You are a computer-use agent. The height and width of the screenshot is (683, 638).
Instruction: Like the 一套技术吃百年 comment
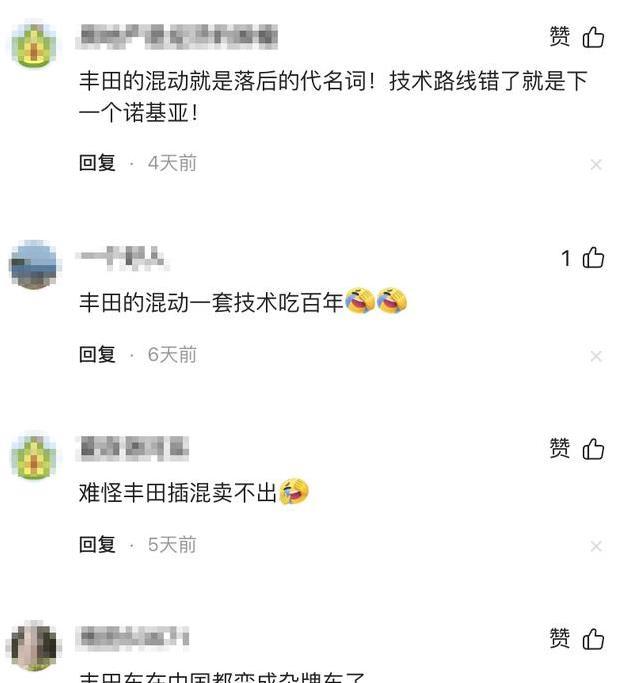[x=593, y=258]
